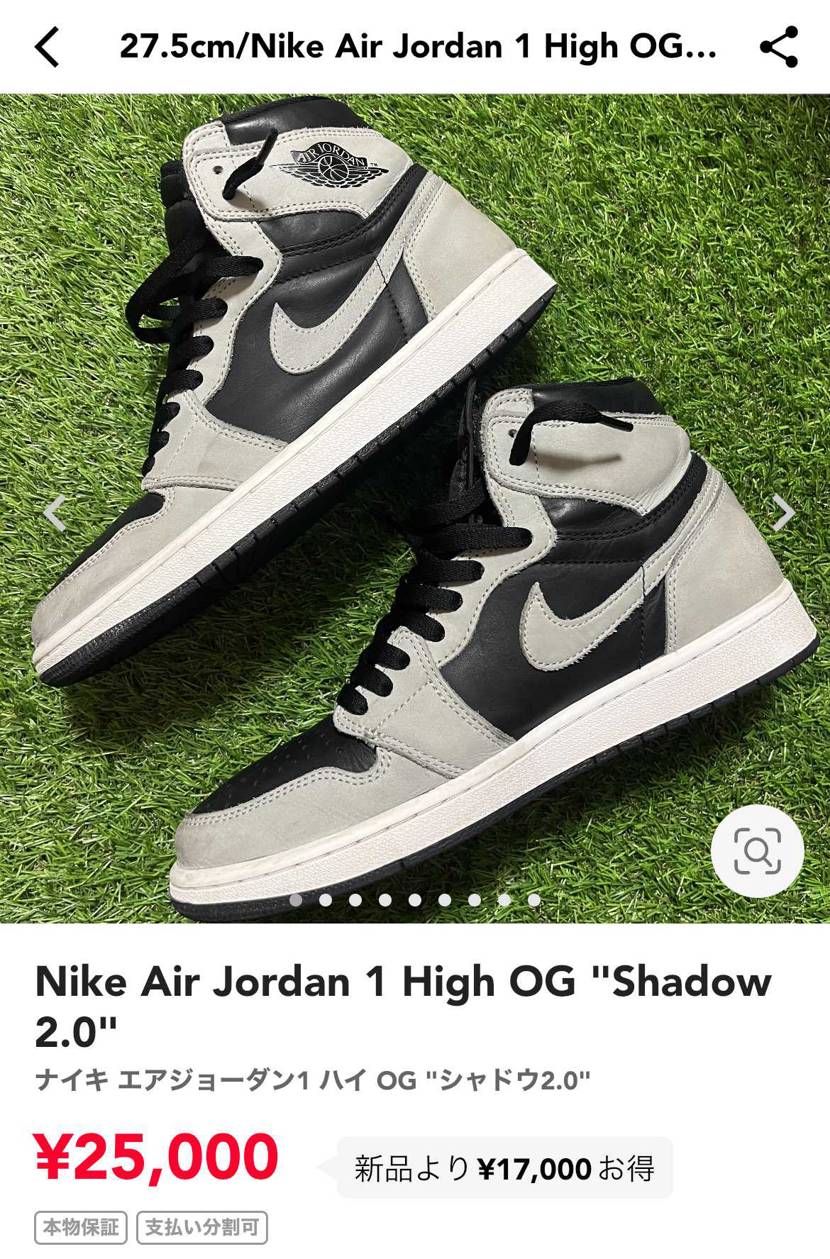
Task: Go back using the arrow icon
Action: pos(47,47)
